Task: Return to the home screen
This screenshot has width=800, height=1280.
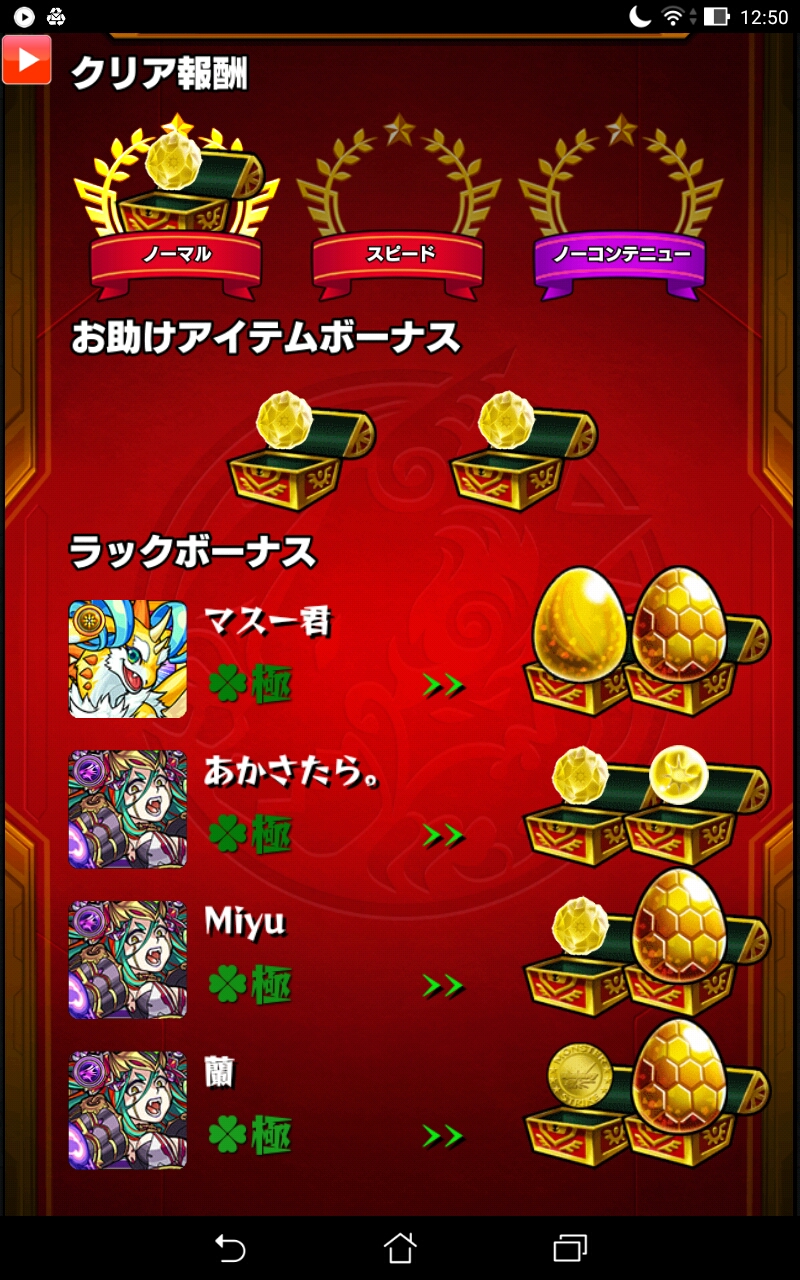Action: pyautogui.click(x=400, y=1247)
